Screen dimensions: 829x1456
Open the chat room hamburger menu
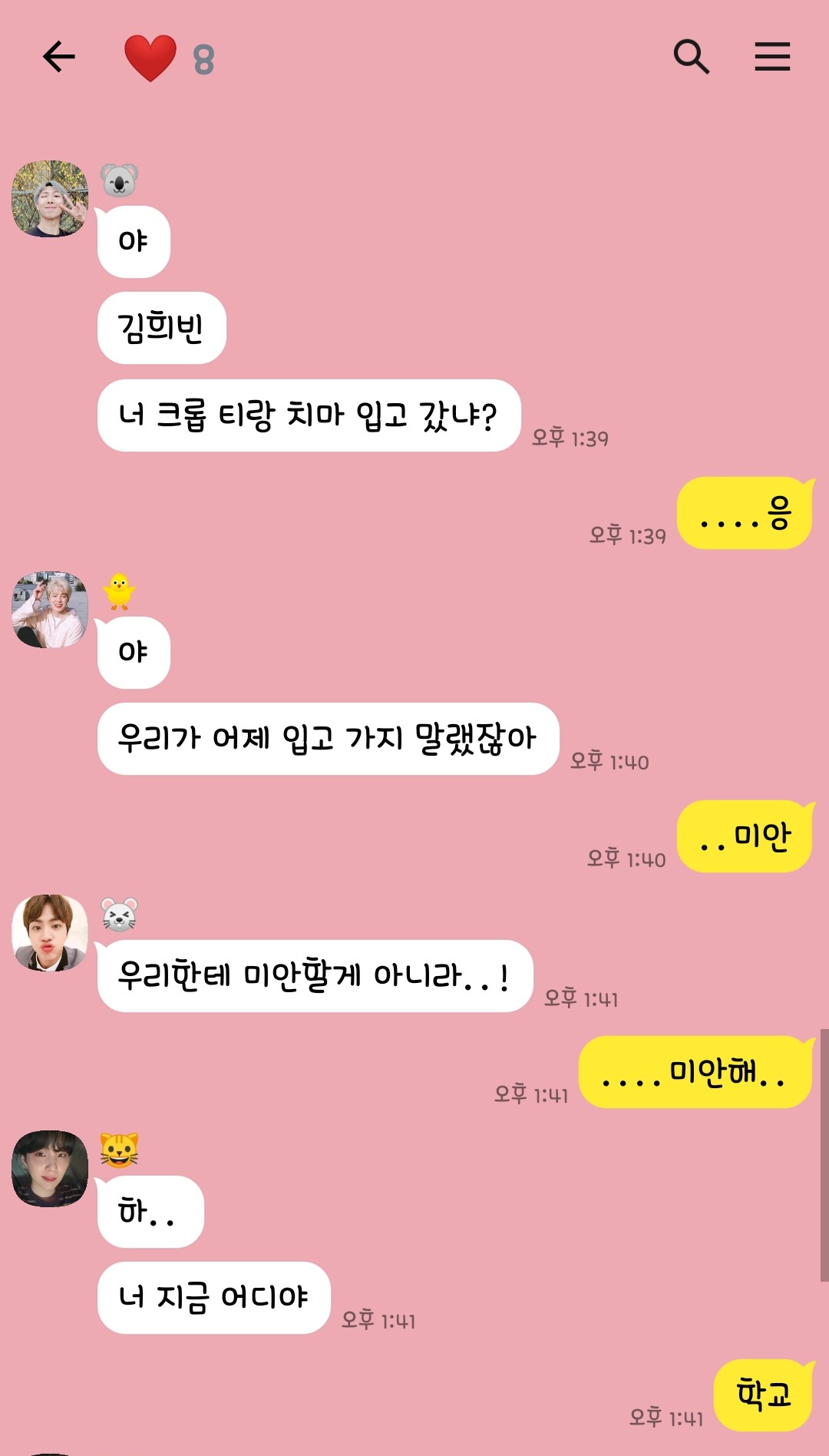tap(772, 57)
